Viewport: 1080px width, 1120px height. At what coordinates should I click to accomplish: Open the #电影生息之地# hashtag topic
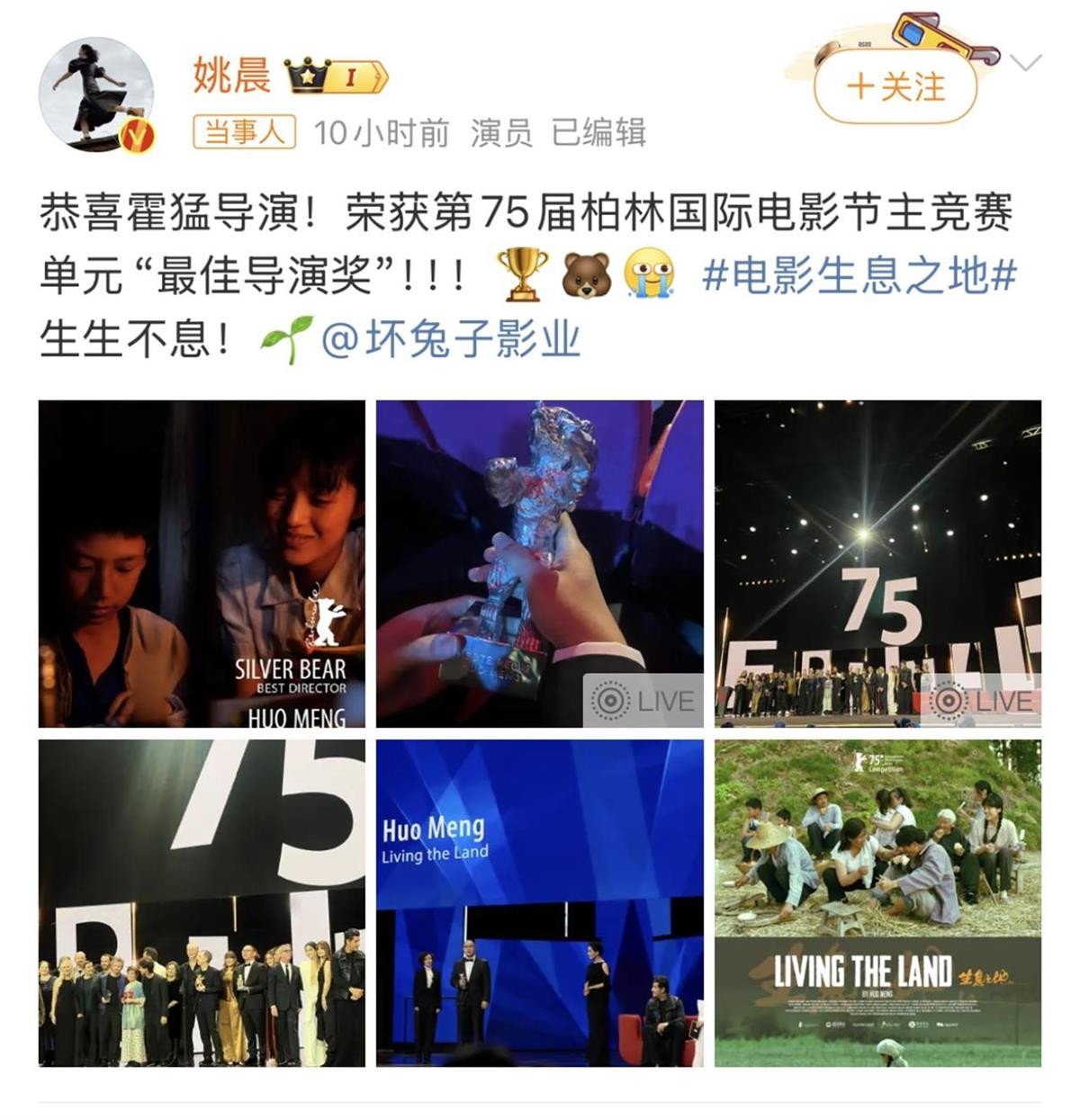click(859, 274)
